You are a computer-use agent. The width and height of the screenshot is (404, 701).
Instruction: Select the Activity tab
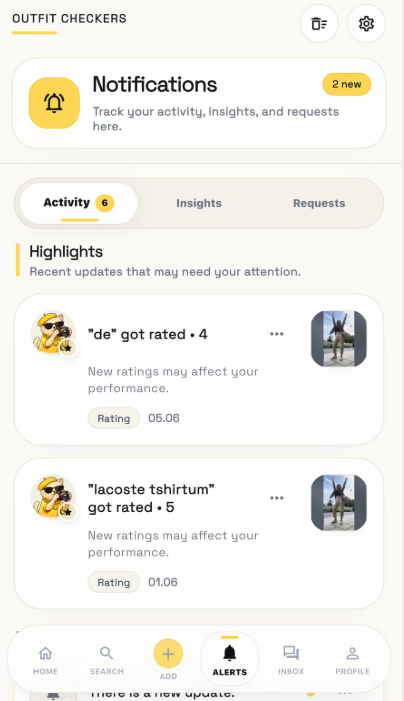79,203
